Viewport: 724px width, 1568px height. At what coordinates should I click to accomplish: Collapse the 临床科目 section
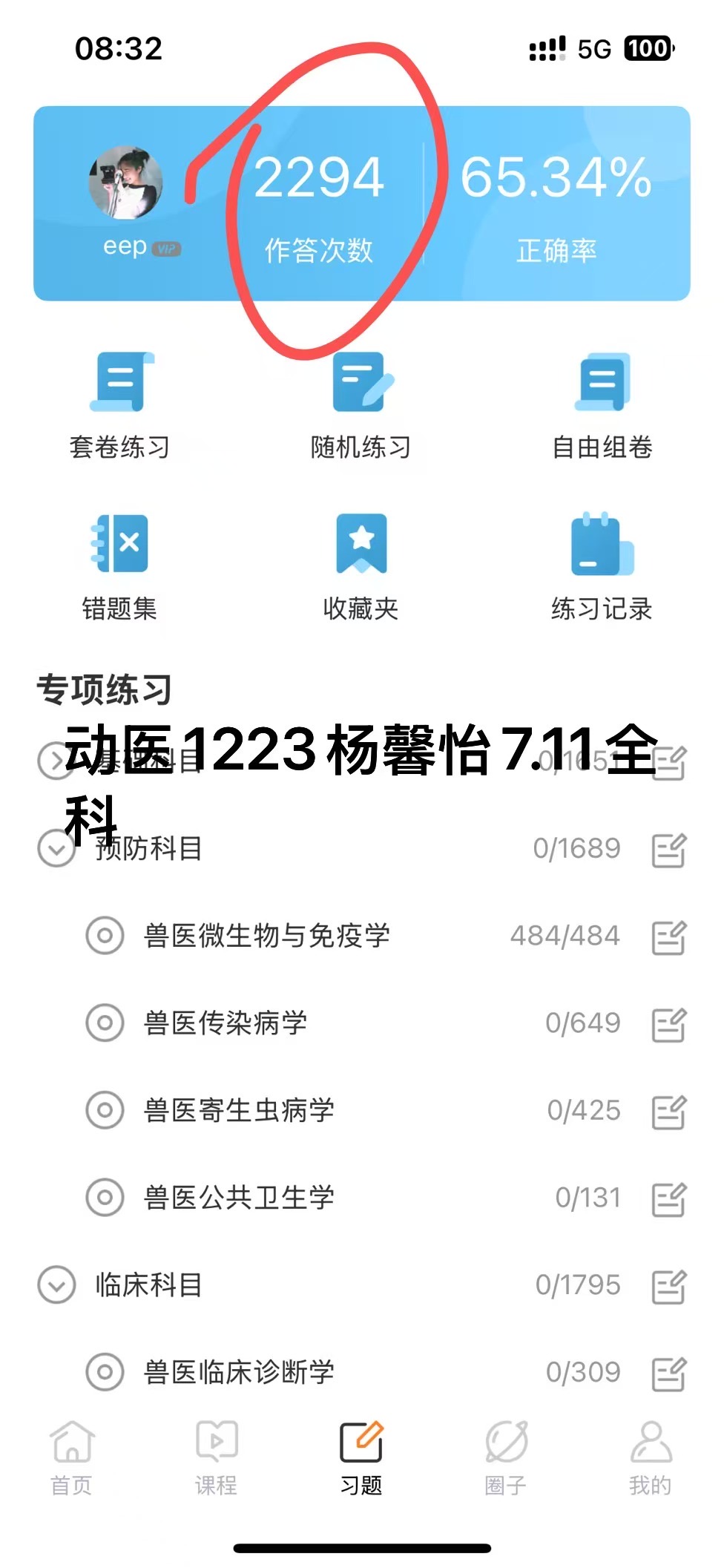(56, 1285)
